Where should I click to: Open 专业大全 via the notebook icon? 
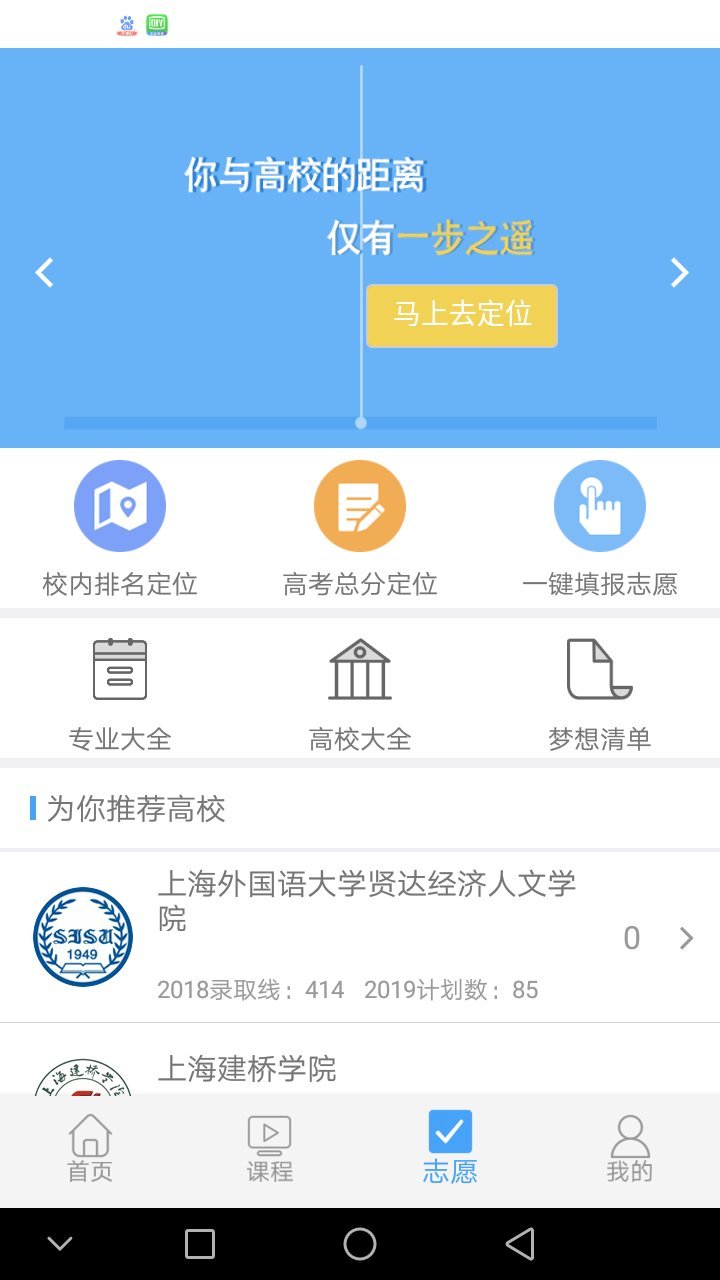(x=120, y=670)
